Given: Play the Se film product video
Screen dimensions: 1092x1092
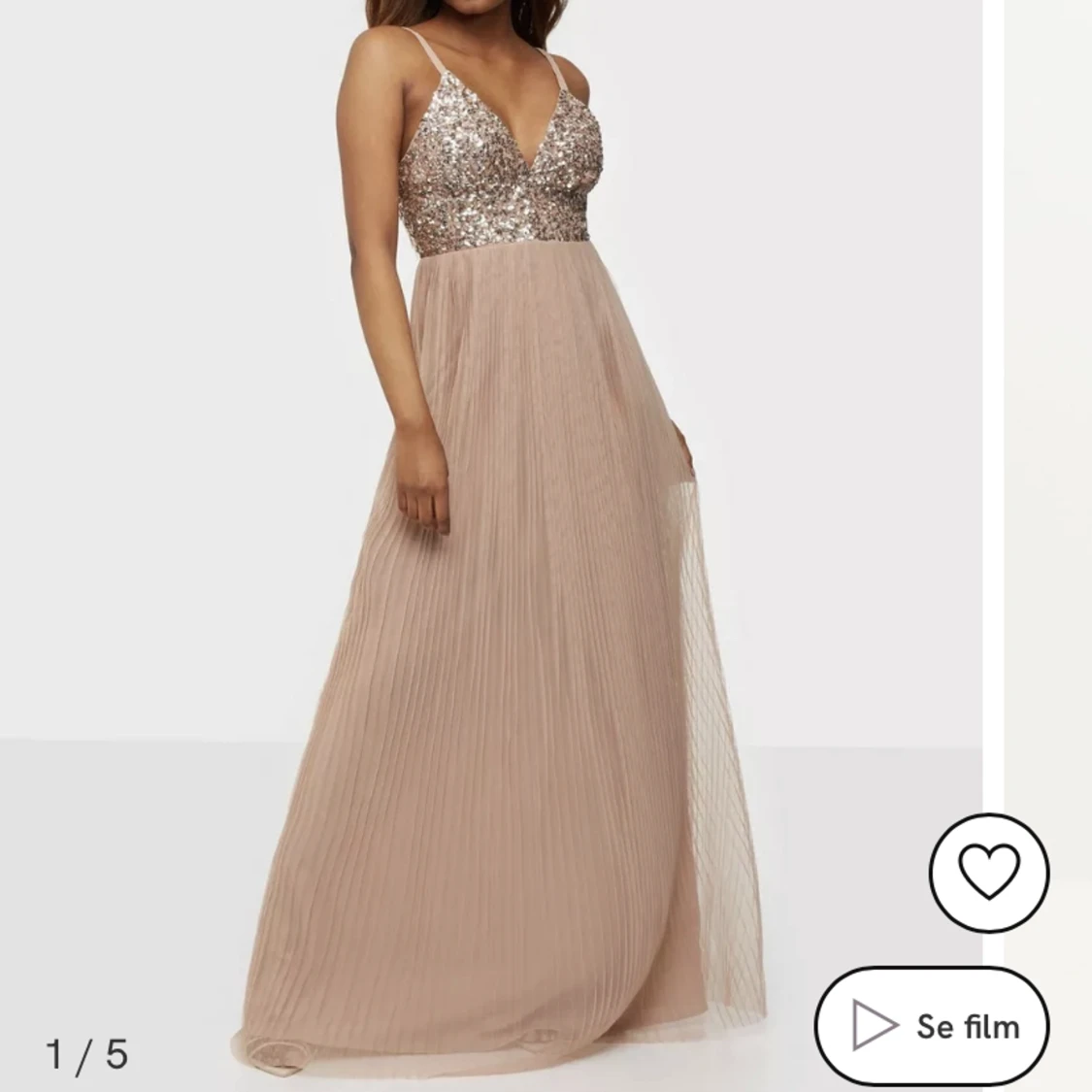Looking at the screenshot, I should (933, 1025).
